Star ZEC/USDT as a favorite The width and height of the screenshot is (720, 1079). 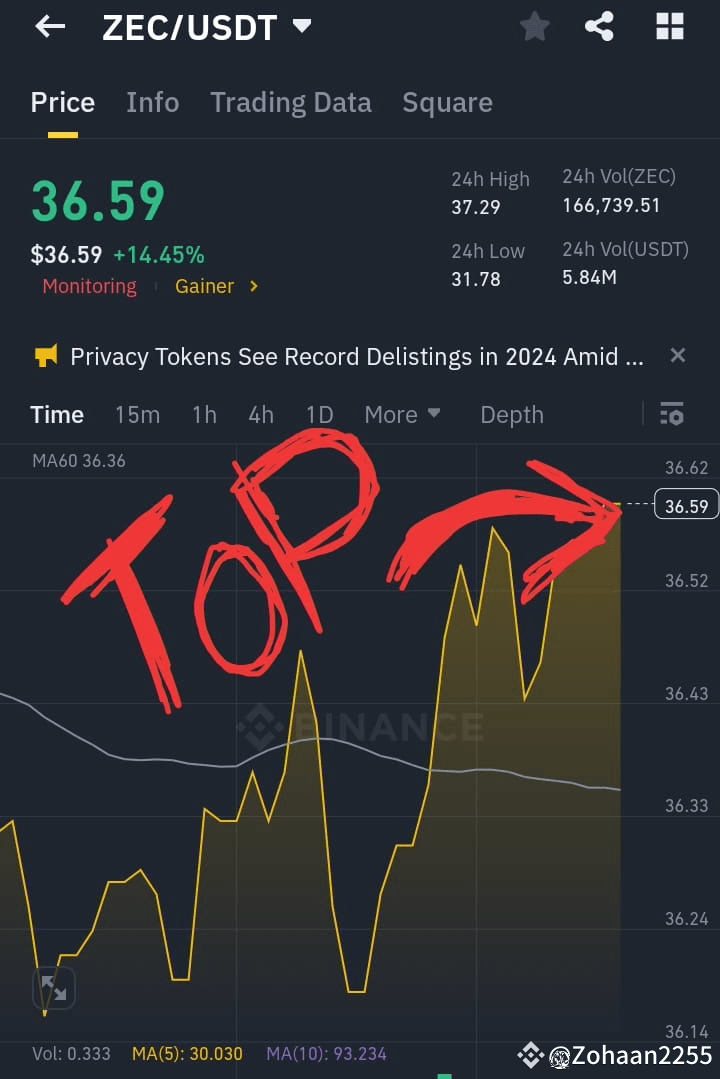click(x=534, y=27)
